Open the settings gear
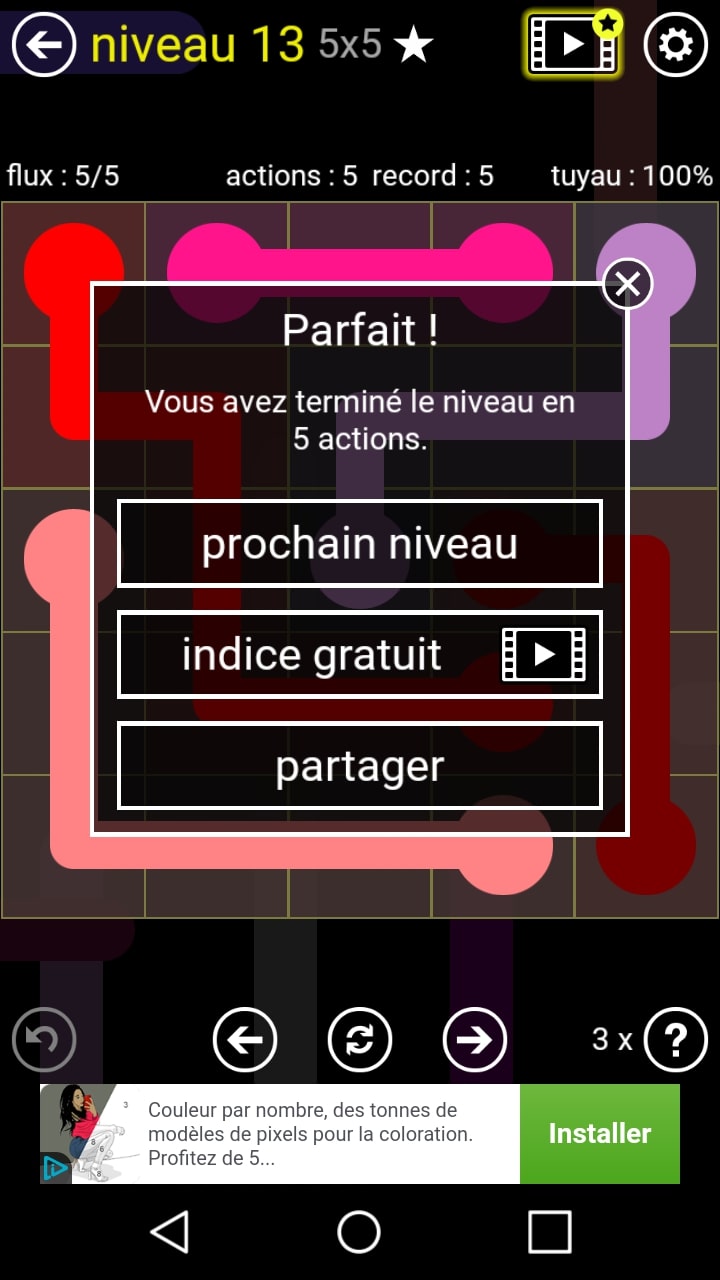 [x=676, y=45]
